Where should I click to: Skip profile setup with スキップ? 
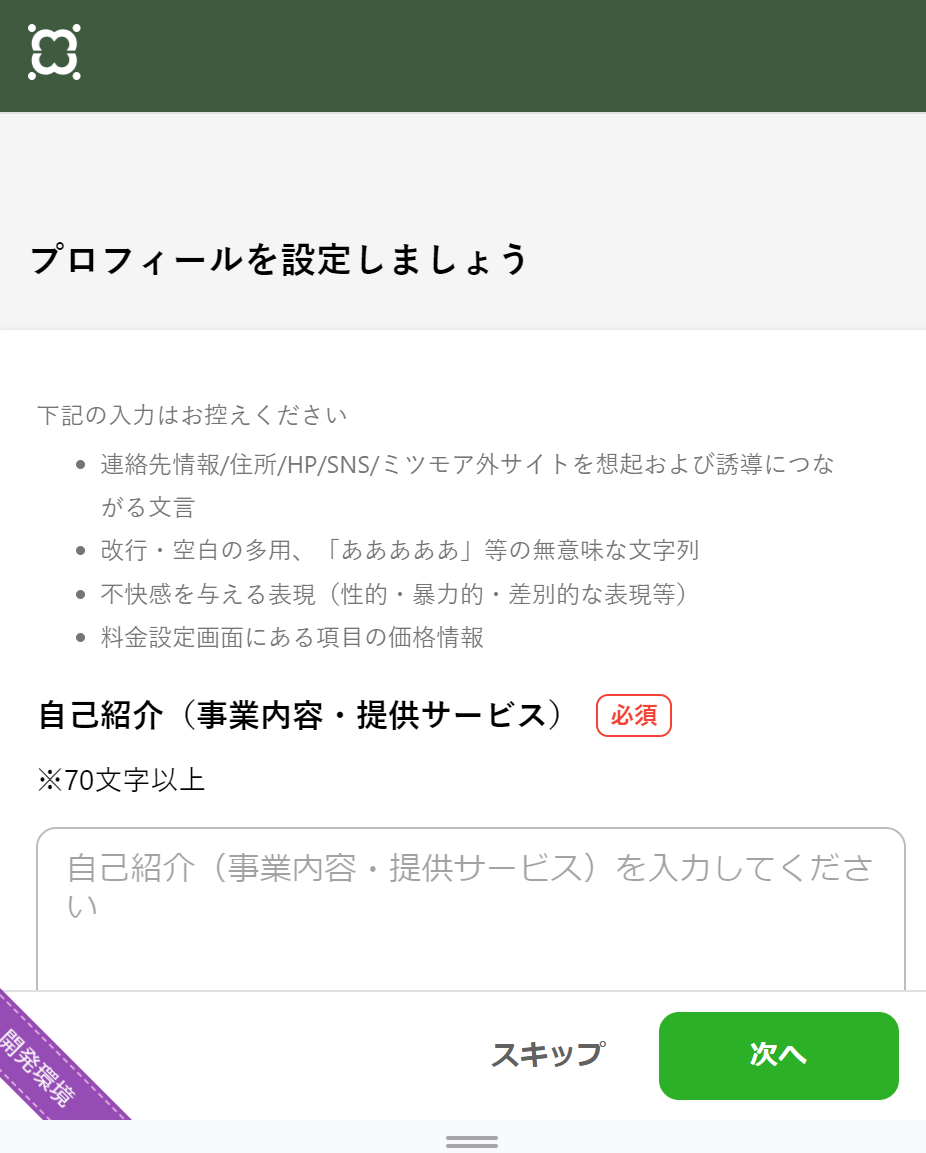click(547, 1055)
